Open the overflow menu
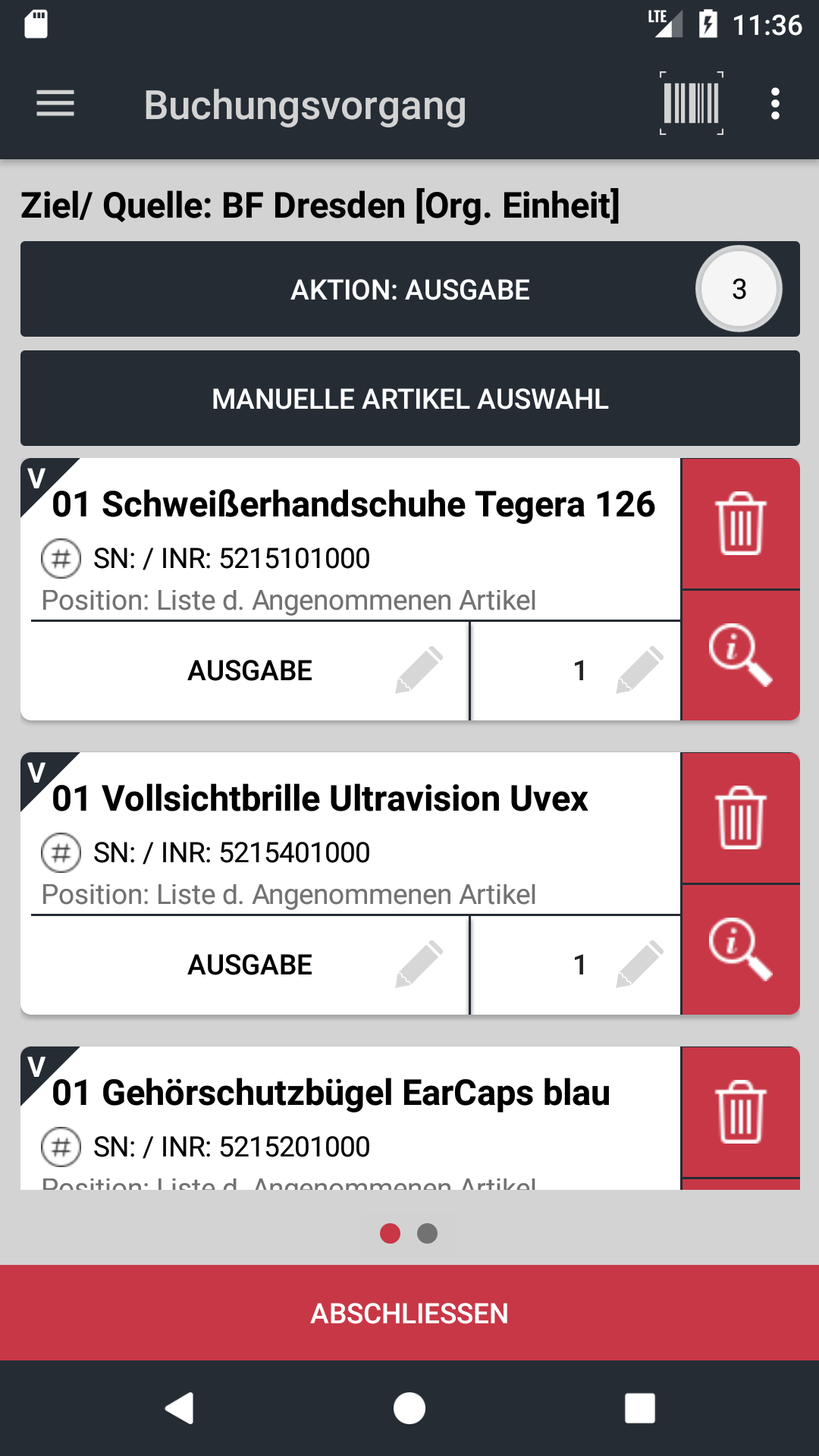 coord(775,104)
